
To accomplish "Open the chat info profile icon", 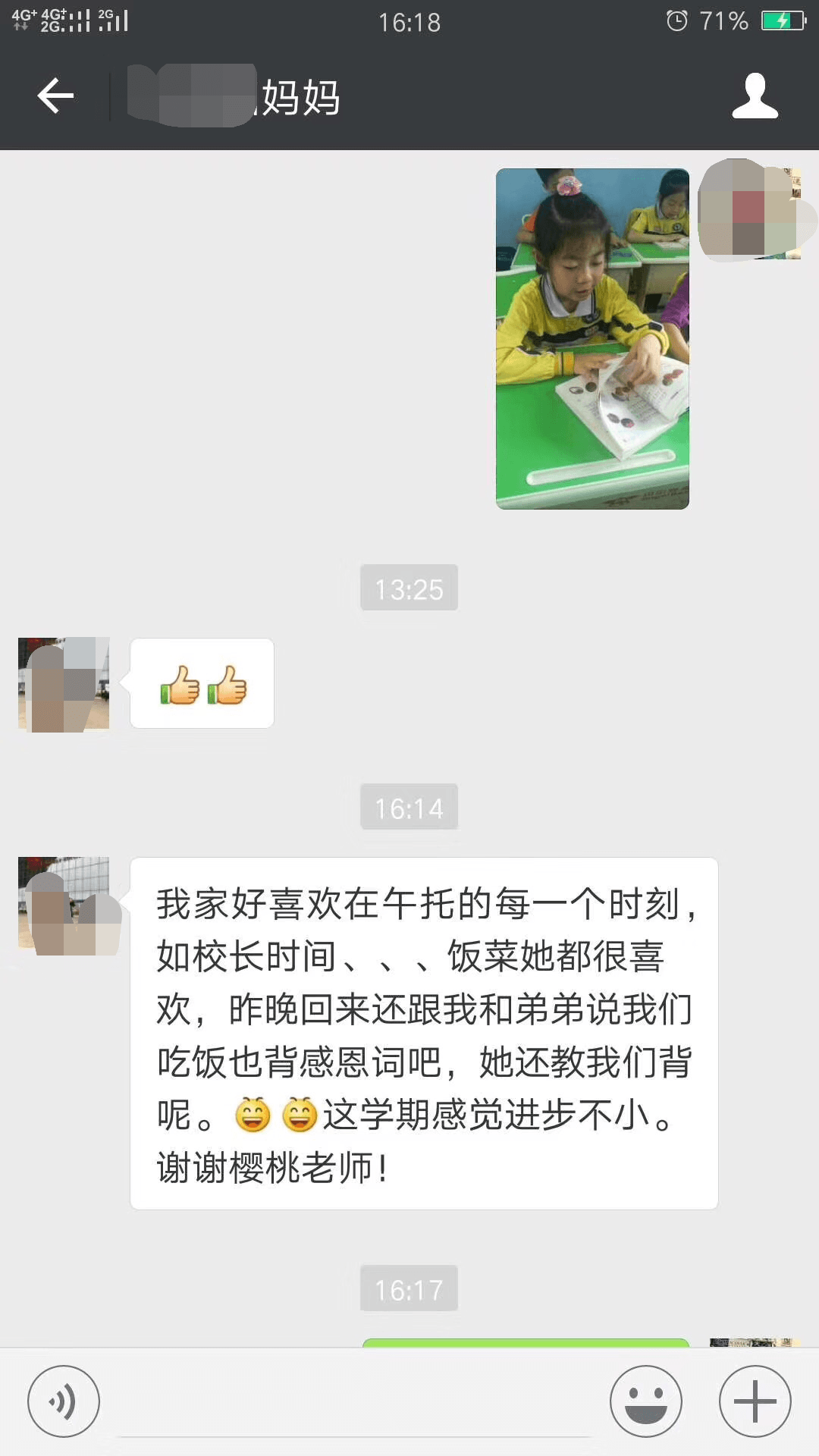I will pos(755,96).
